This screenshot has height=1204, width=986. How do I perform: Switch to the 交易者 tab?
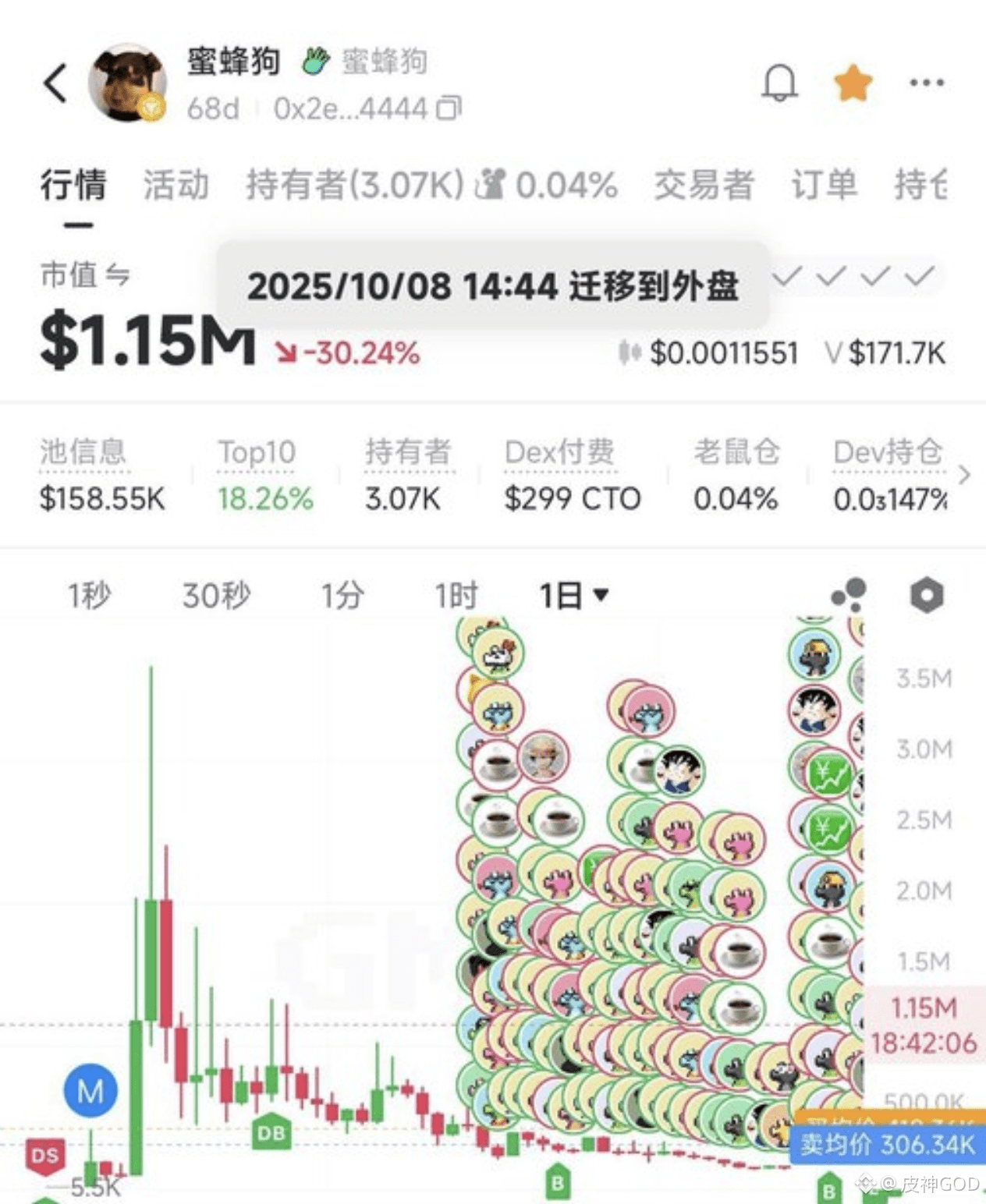pyautogui.click(x=704, y=186)
